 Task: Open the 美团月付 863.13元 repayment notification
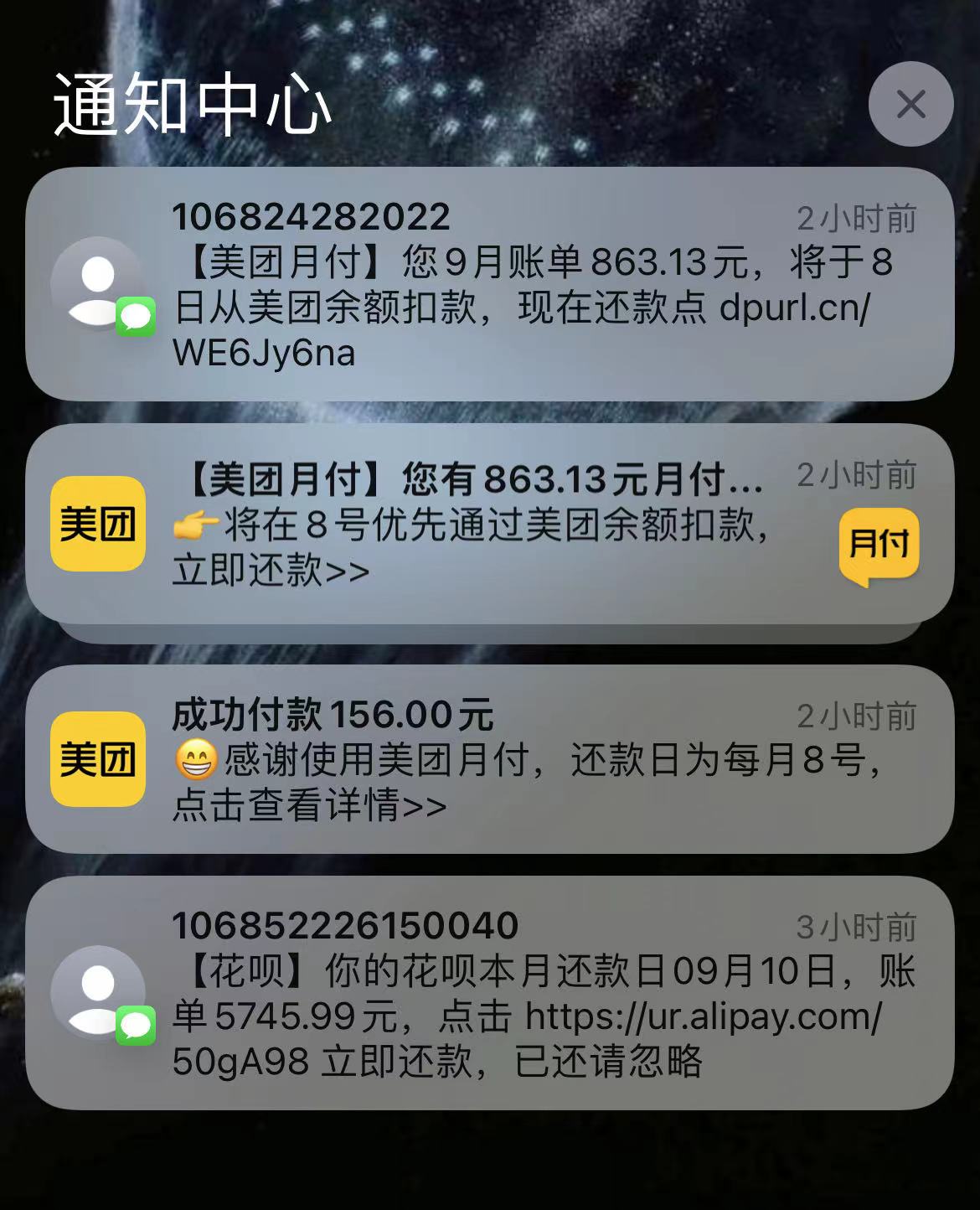(x=490, y=524)
